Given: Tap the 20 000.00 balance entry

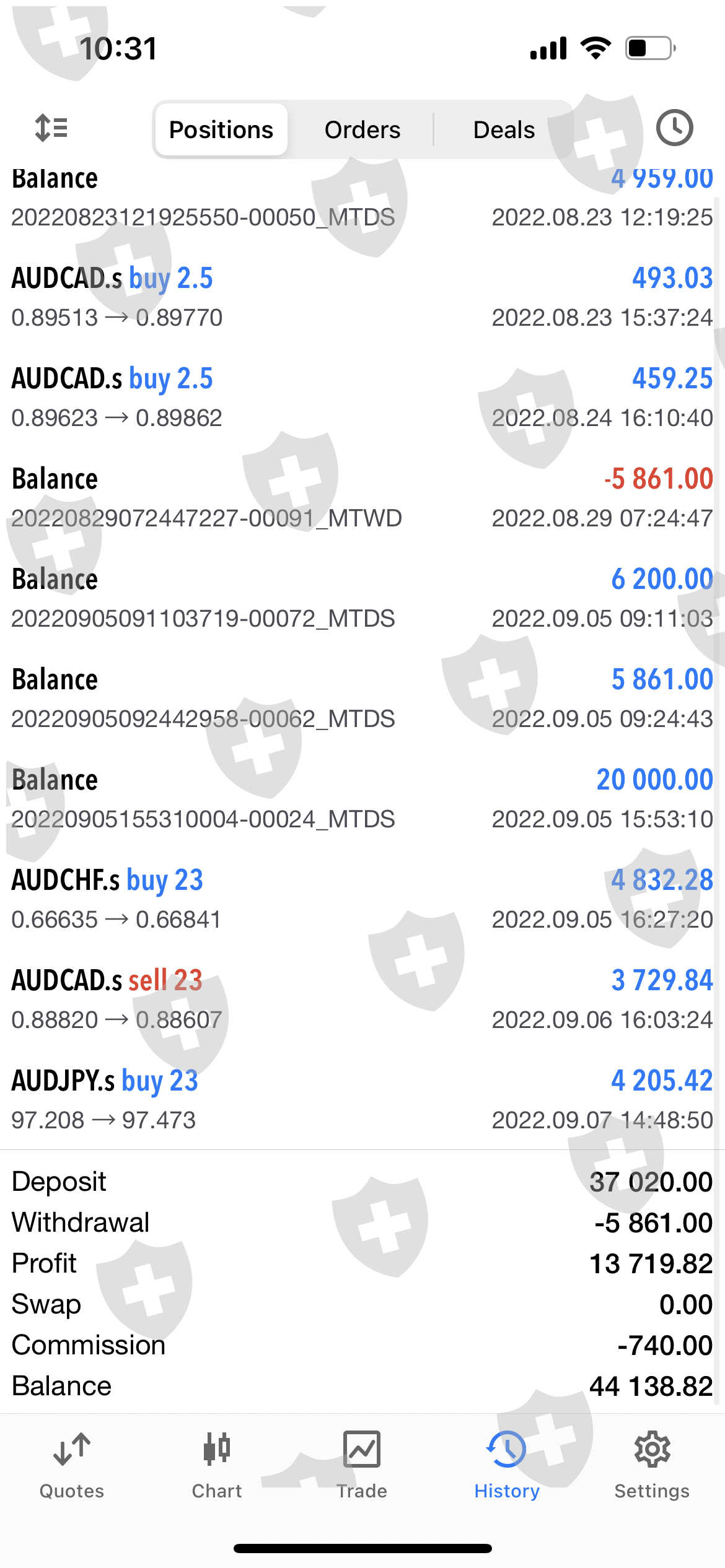Looking at the screenshot, I should [x=362, y=799].
